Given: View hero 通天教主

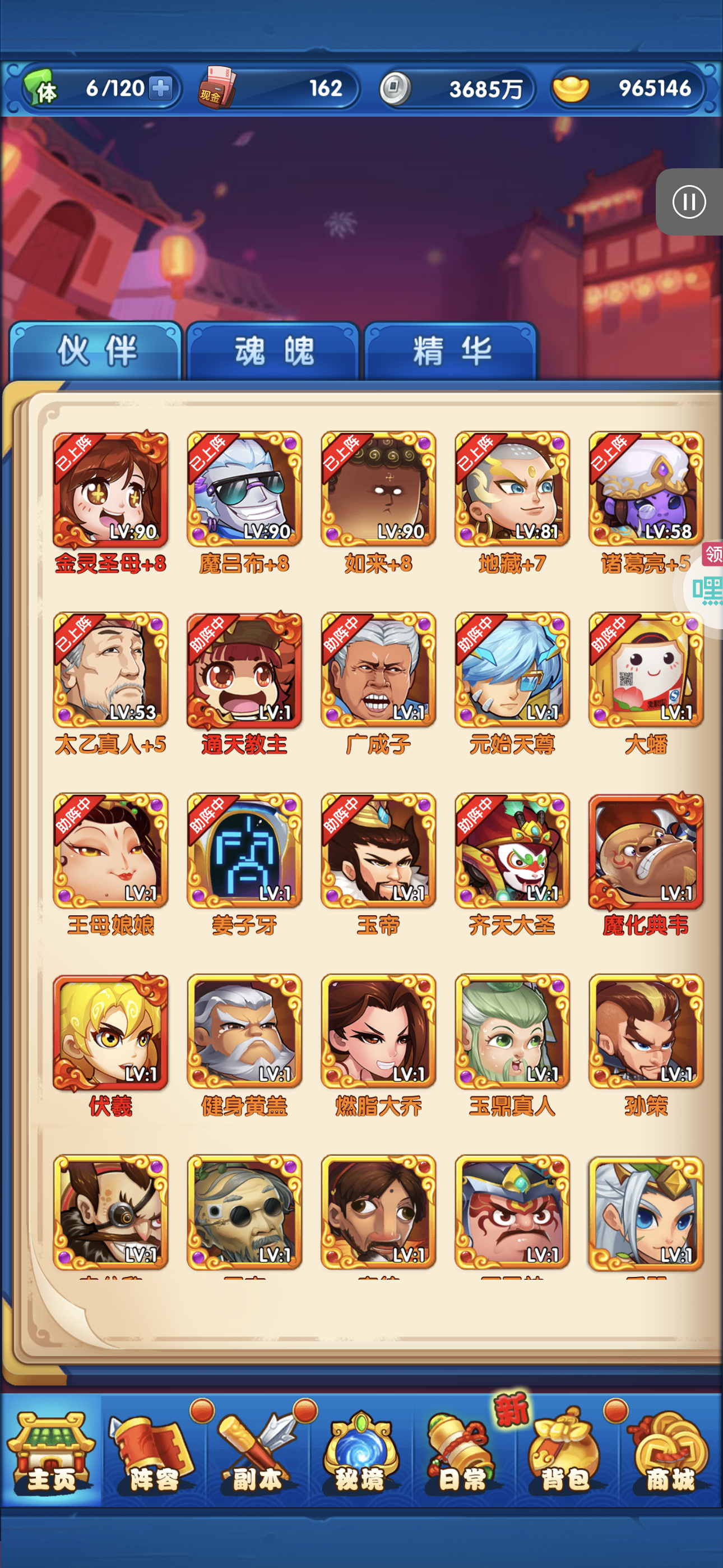Looking at the screenshot, I should tap(244, 670).
